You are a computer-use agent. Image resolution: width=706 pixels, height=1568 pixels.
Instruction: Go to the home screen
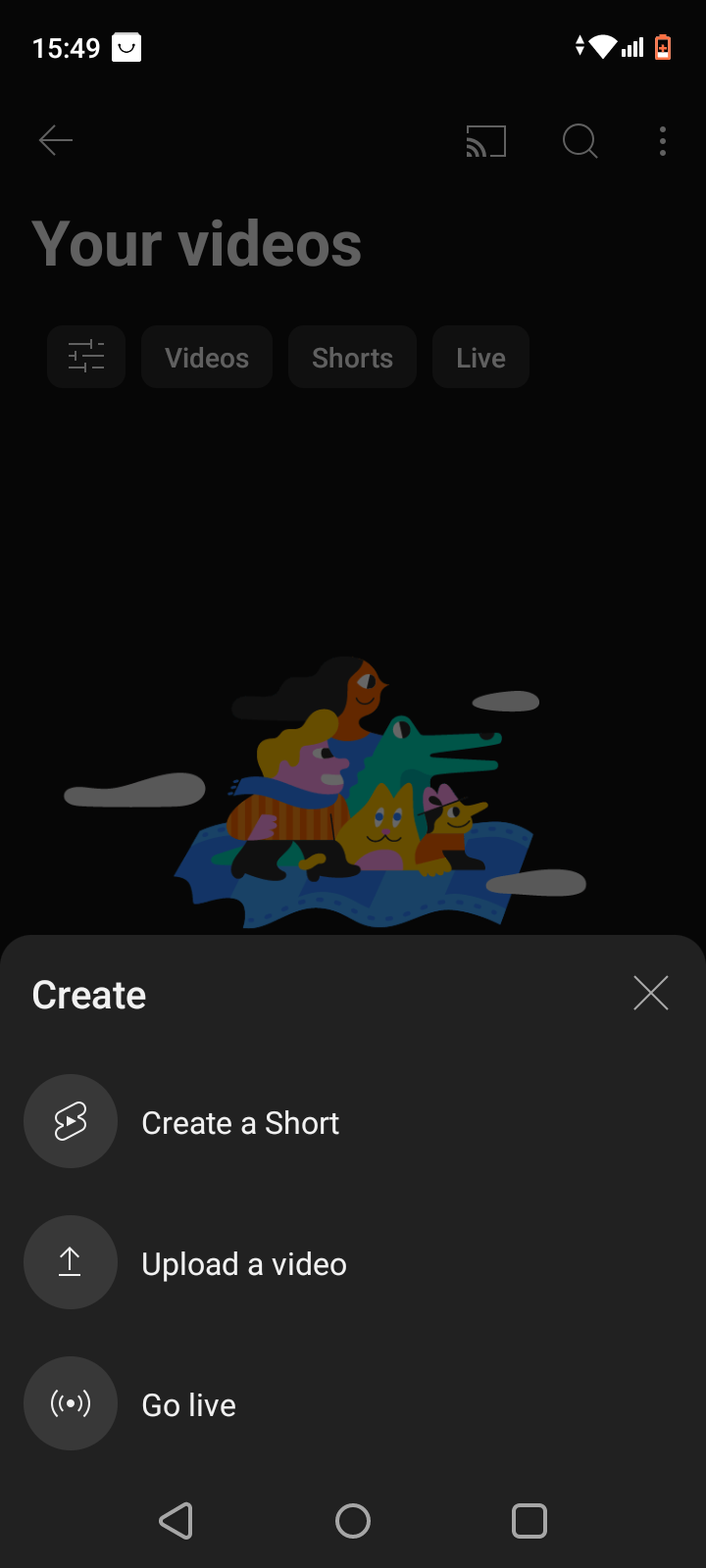coord(353,1521)
